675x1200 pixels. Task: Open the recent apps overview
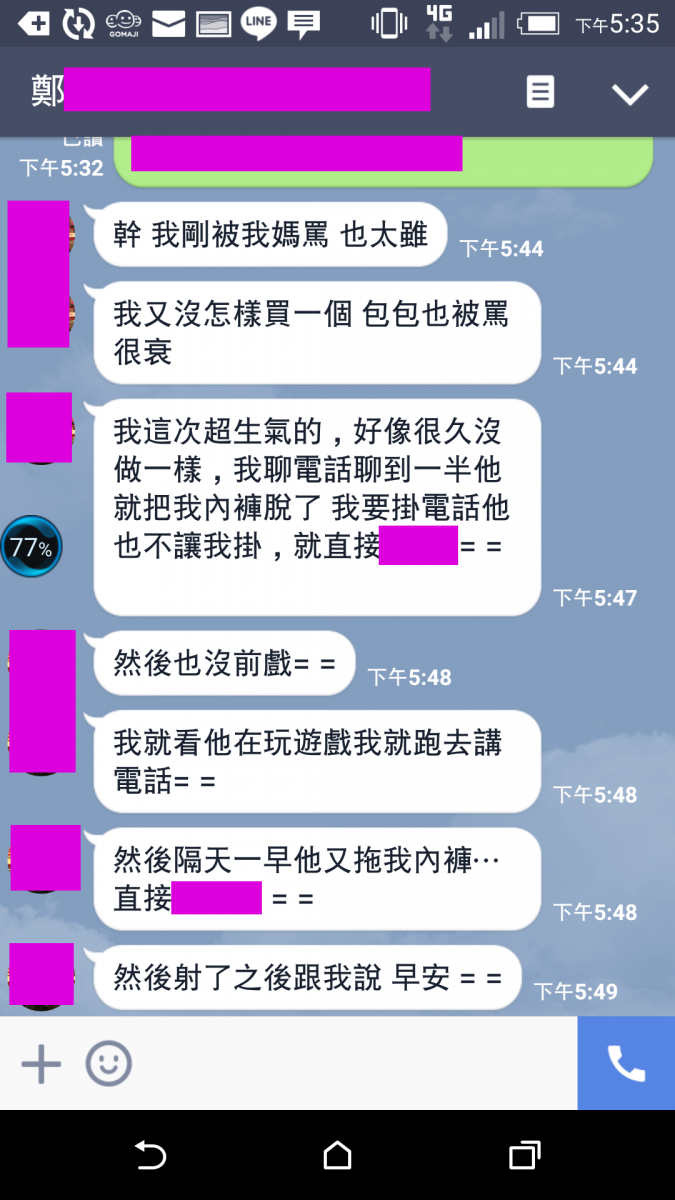point(524,1156)
